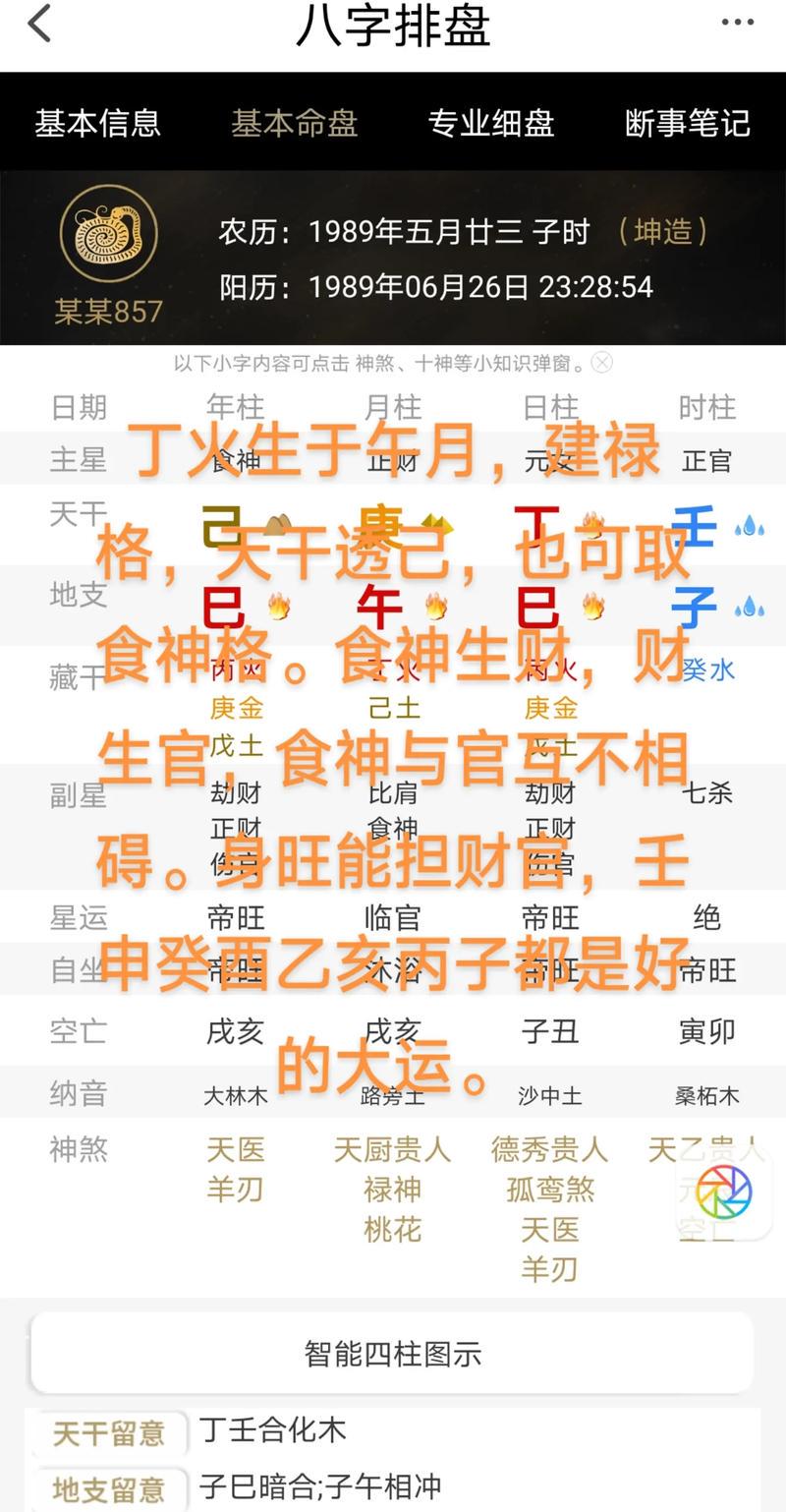The width and height of the screenshot is (786, 1512).
Task: Switch to the 断事笔记 tab
Action: (x=687, y=123)
